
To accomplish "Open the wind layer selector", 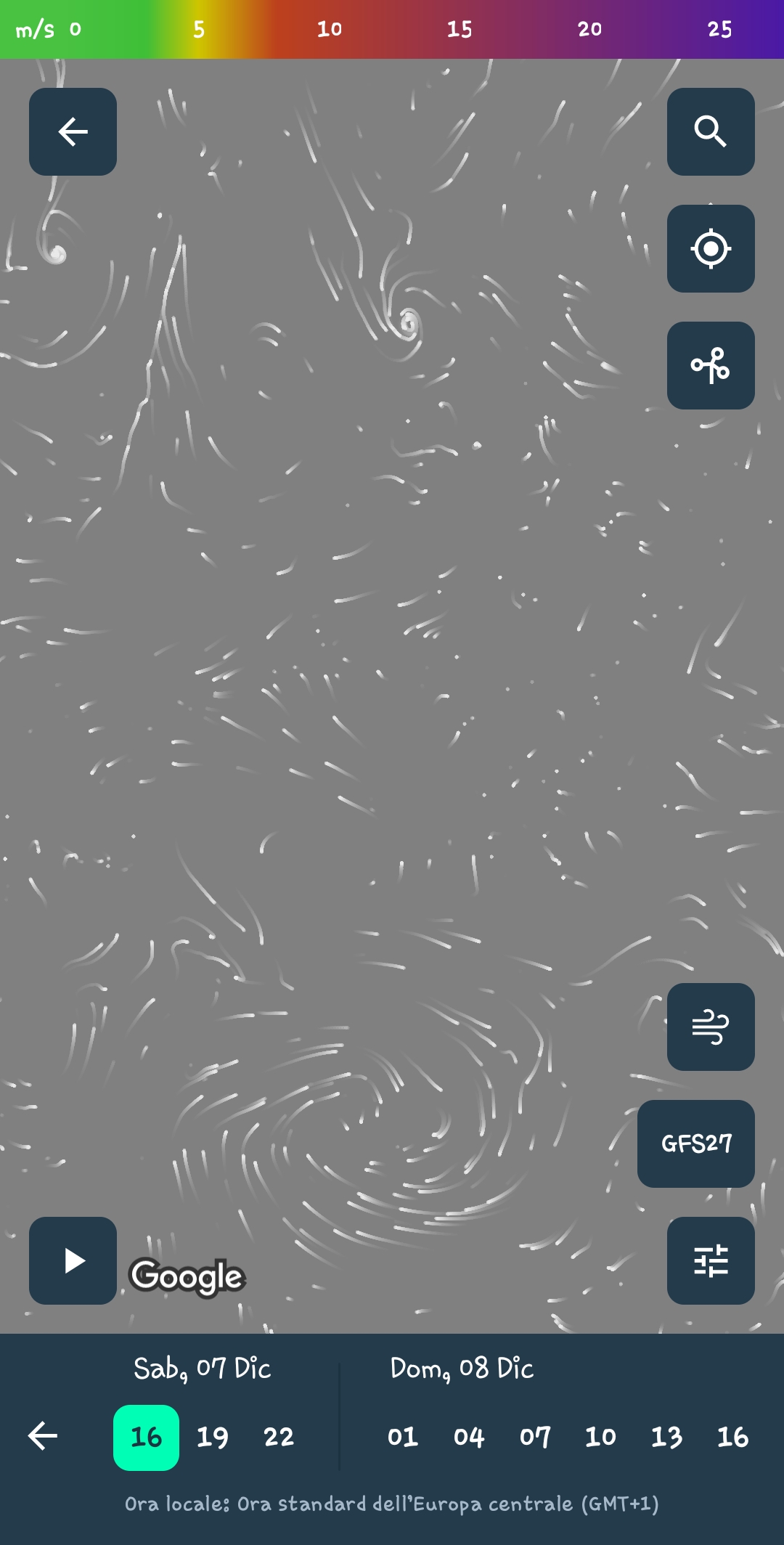I will pos(711,1027).
